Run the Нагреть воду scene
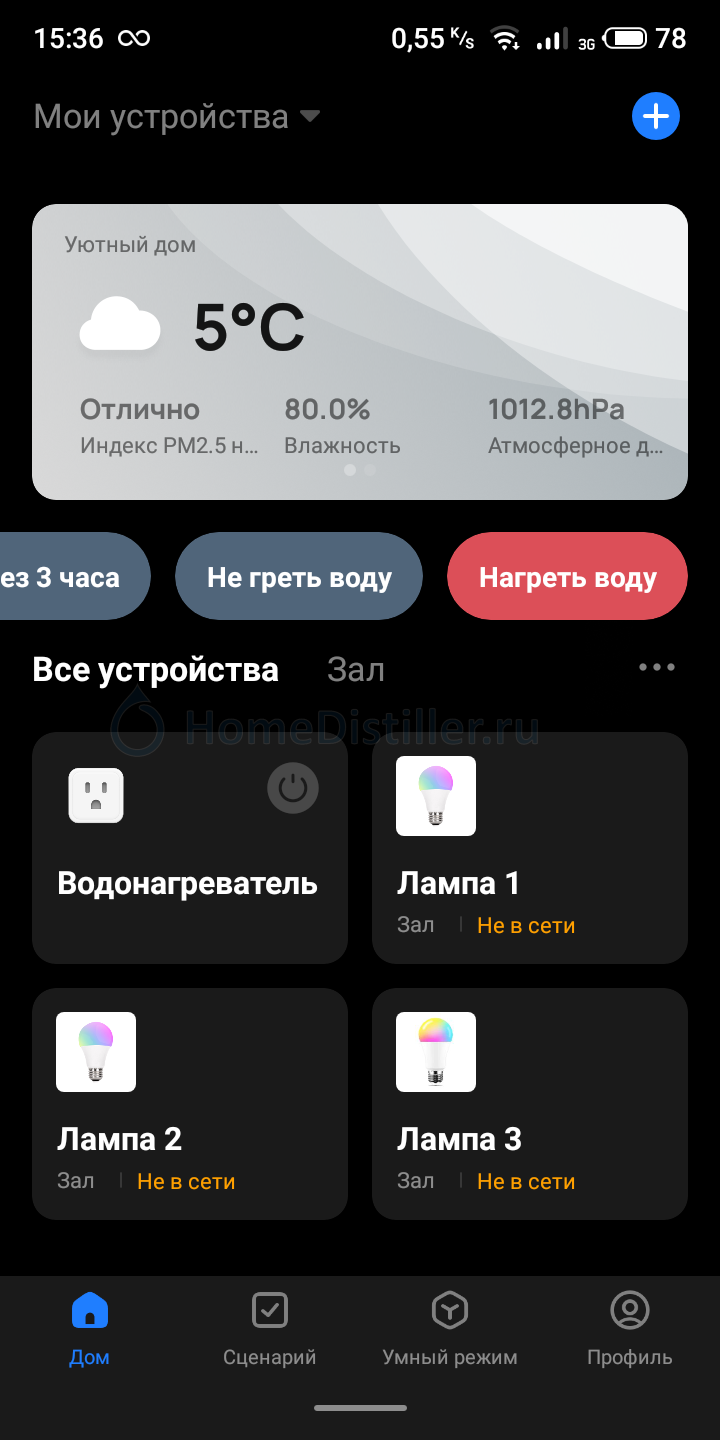The width and height of the screenshot is (720, 1440). (x=567, y=577)
